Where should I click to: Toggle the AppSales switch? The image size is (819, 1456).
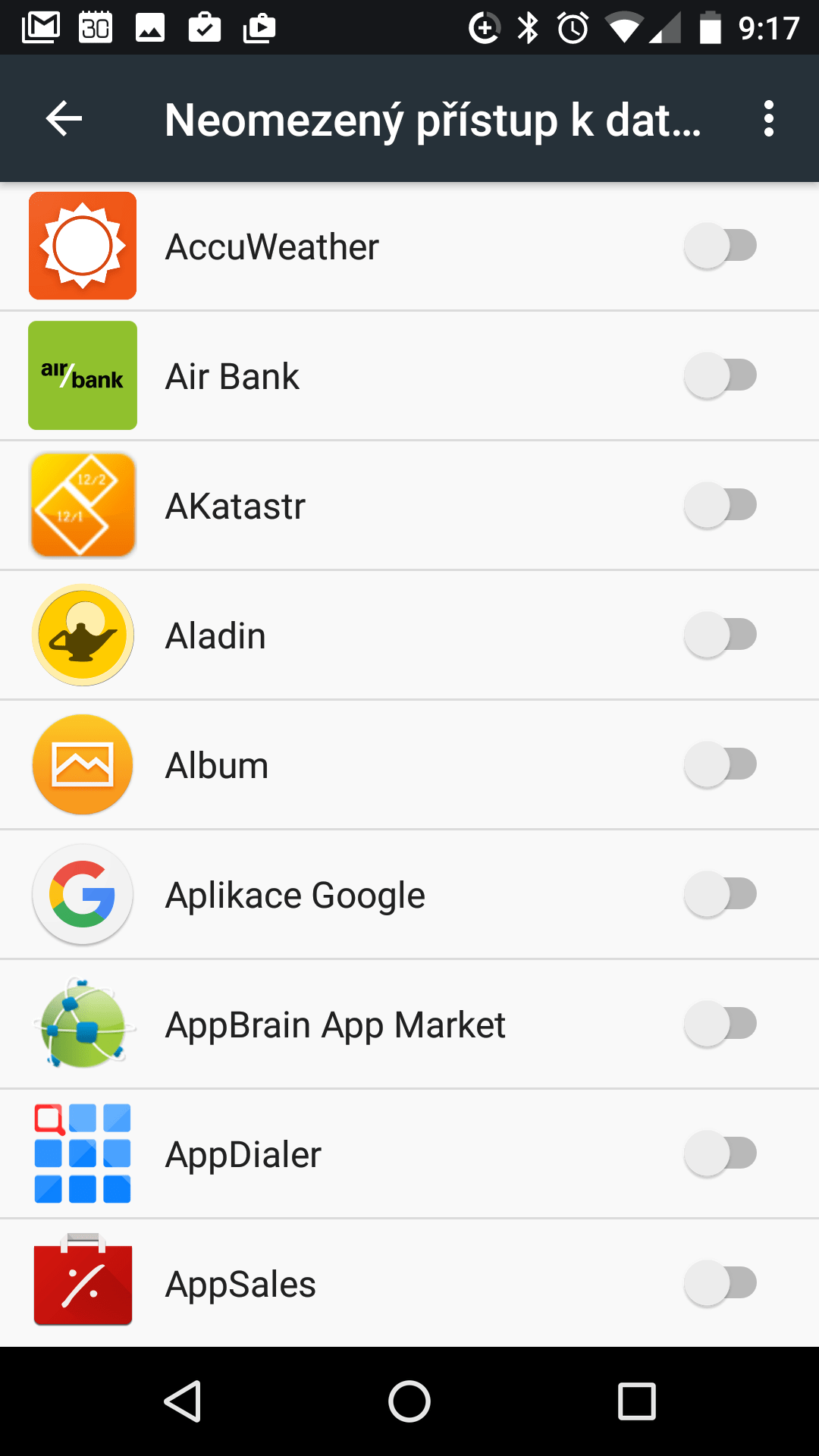click(720, 1283)
